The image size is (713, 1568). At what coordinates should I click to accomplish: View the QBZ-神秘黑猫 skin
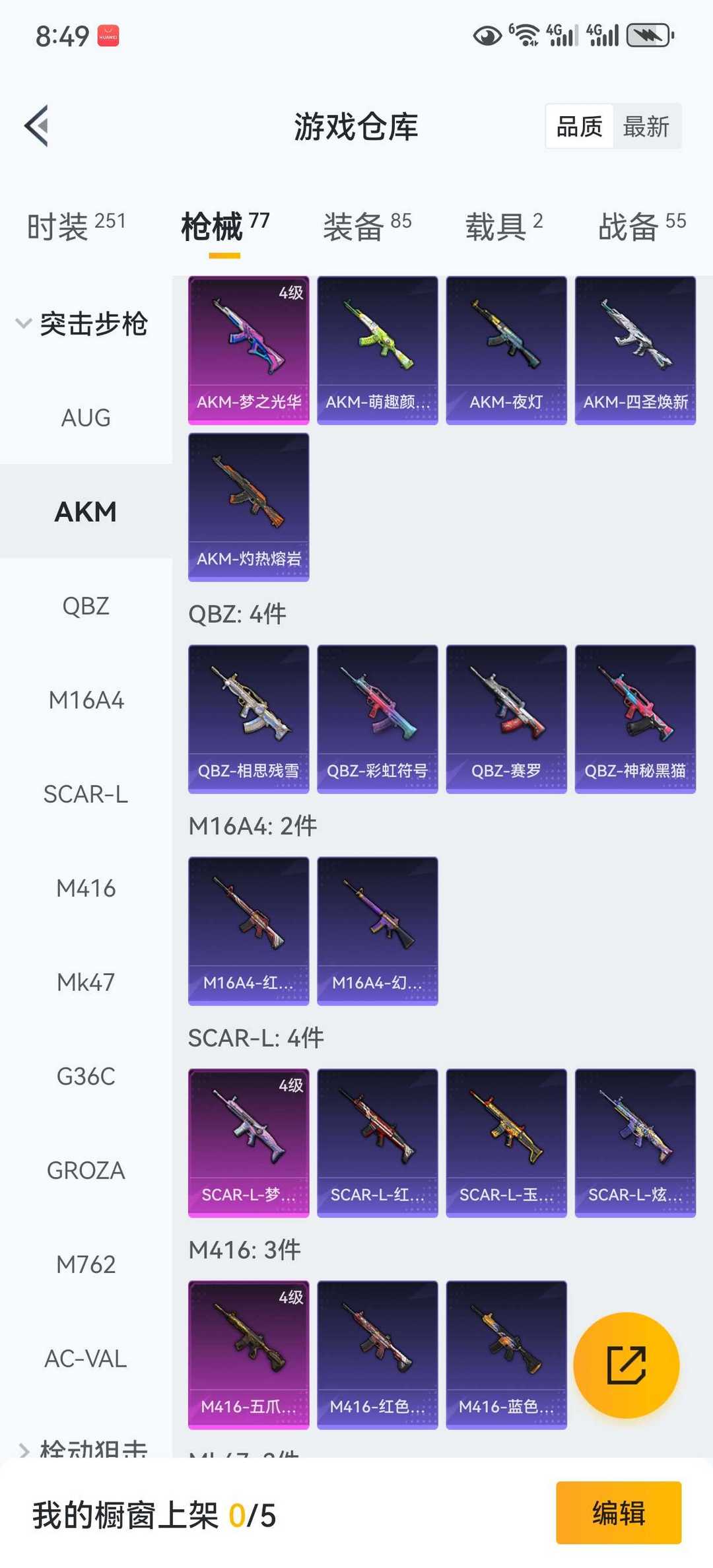pos(635,719)
